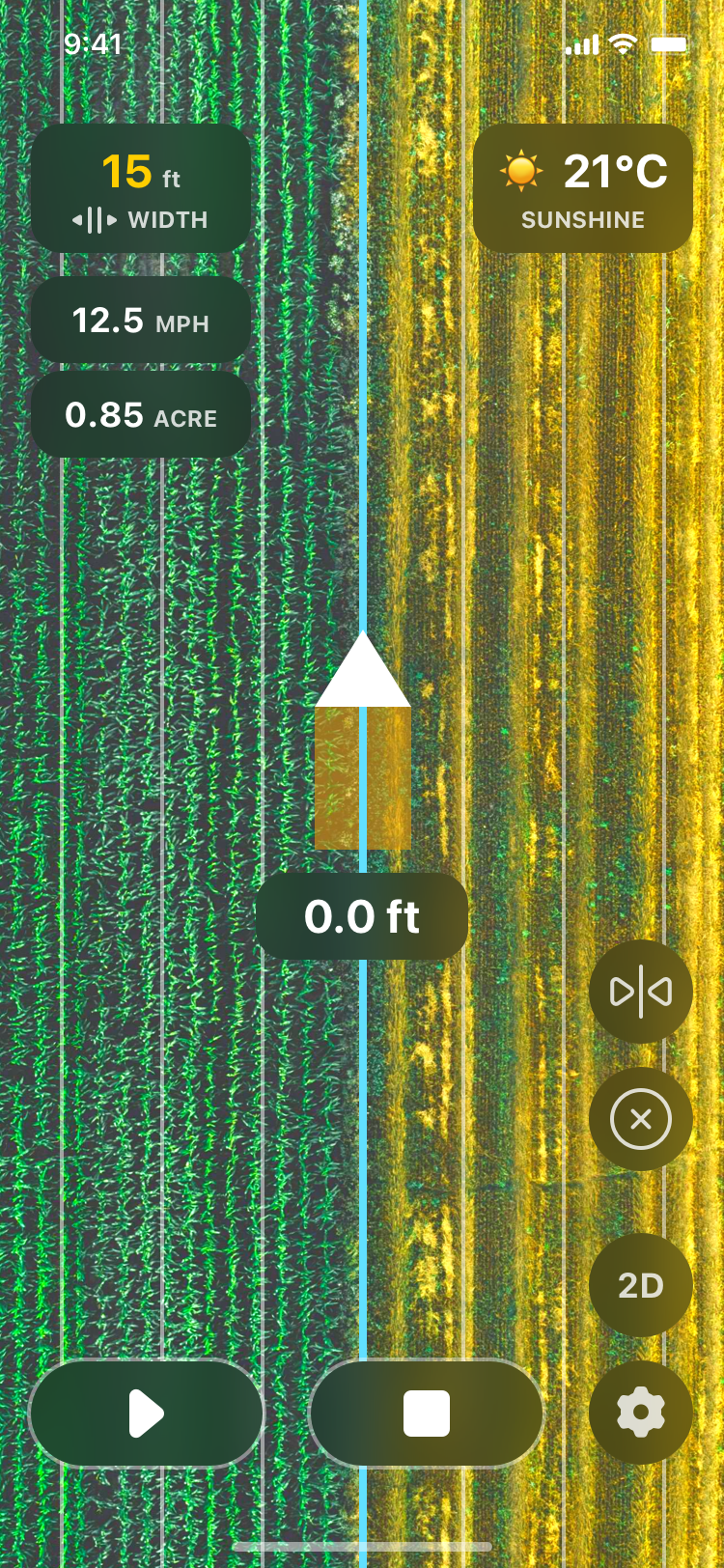Stop recording with the stop button

click(425, 1413)
